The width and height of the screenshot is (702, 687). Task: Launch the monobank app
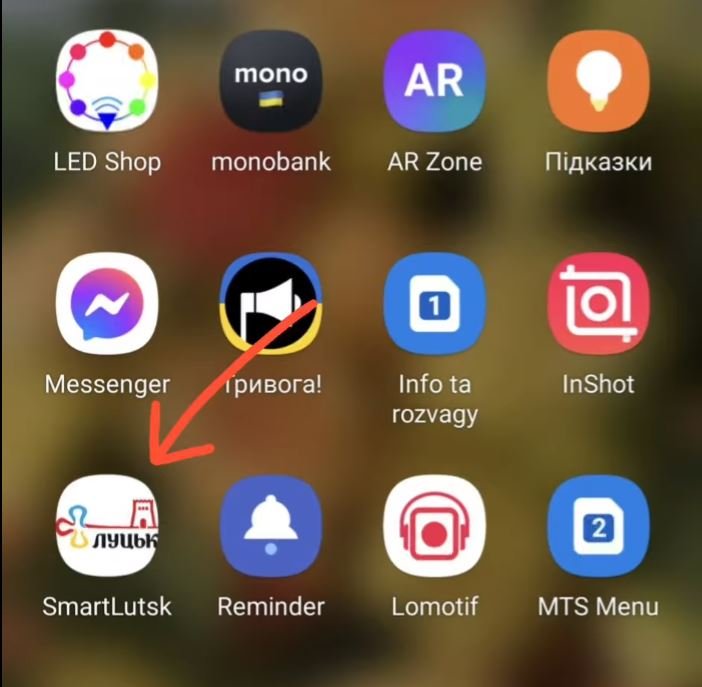[270, 82]
